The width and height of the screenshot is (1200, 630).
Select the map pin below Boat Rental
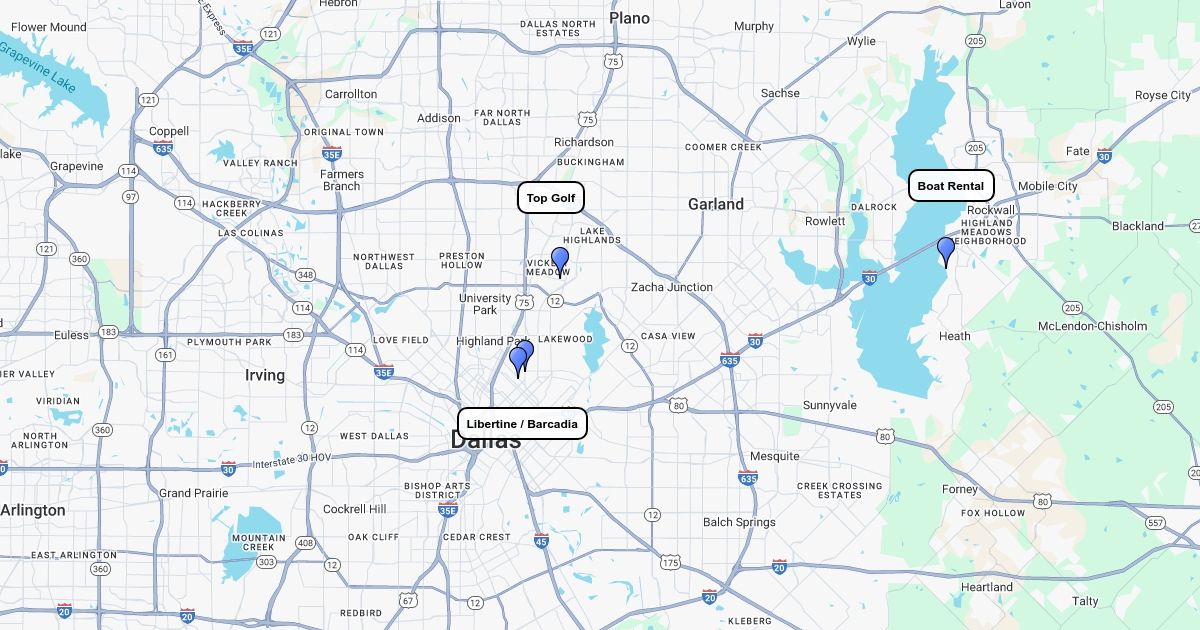coord(946,249)
